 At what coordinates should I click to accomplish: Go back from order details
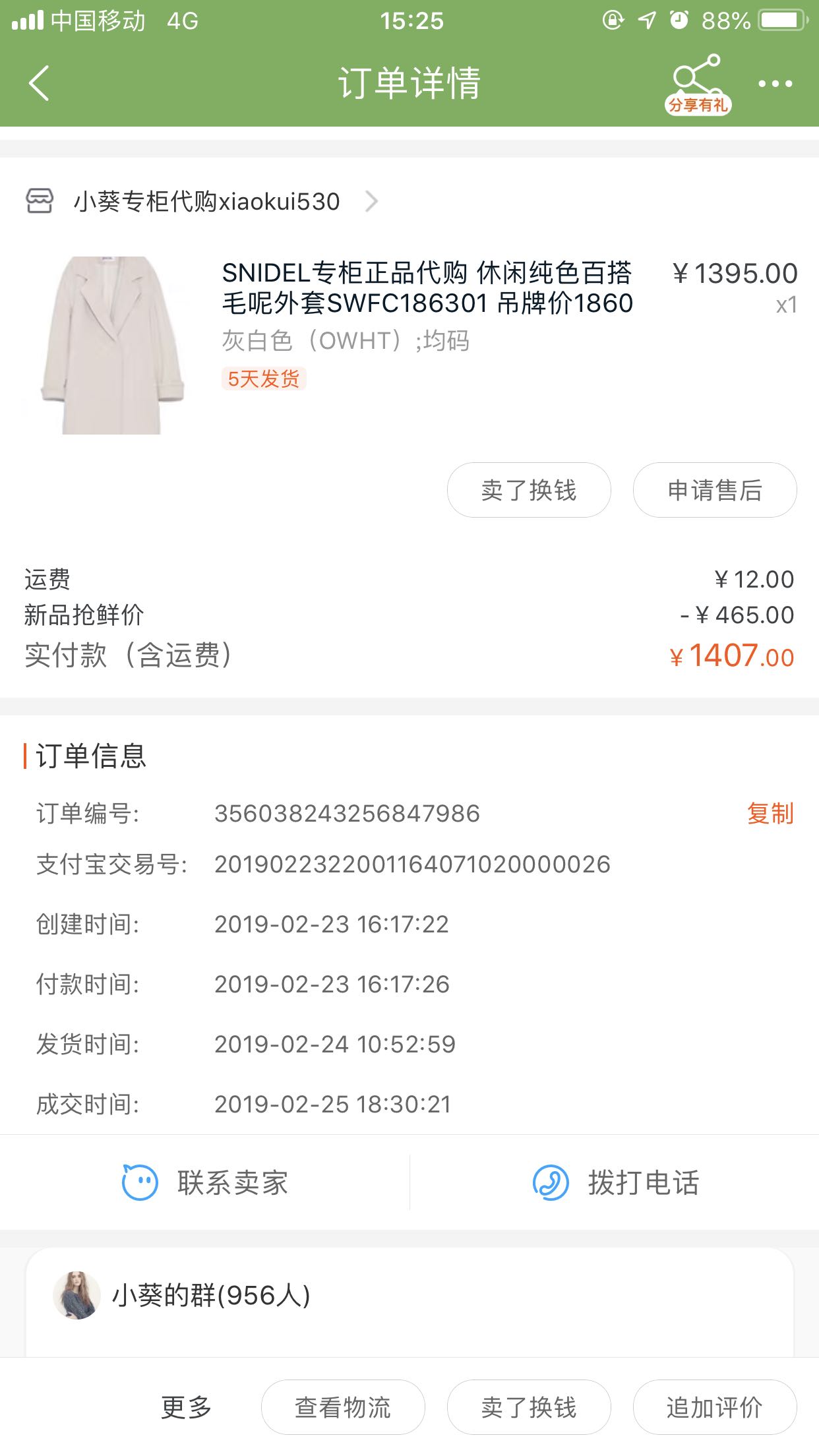[x=40, y=84]
